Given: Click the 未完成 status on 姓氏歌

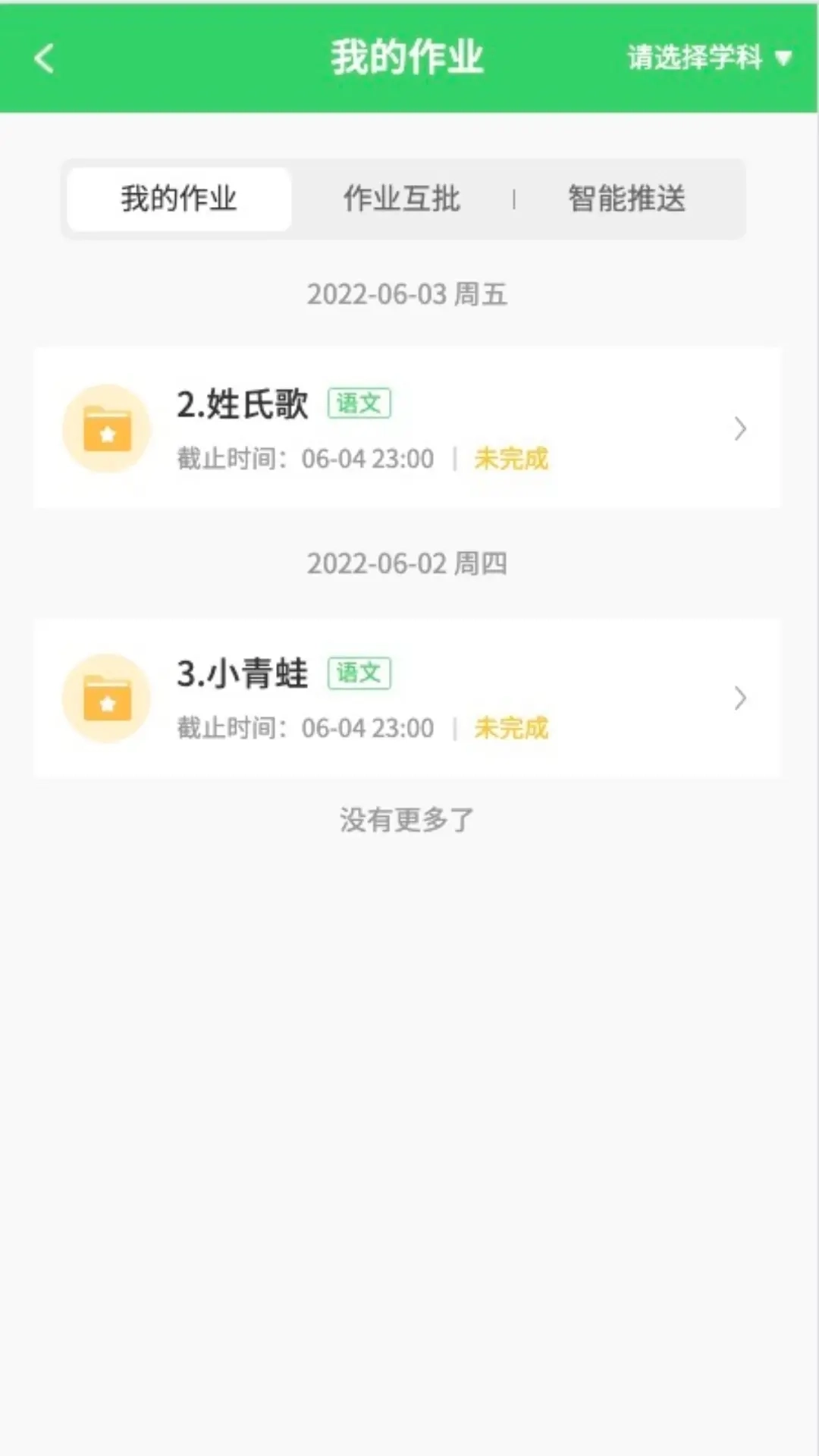Looking at the screenshot, I should click(x=510, y=460).
